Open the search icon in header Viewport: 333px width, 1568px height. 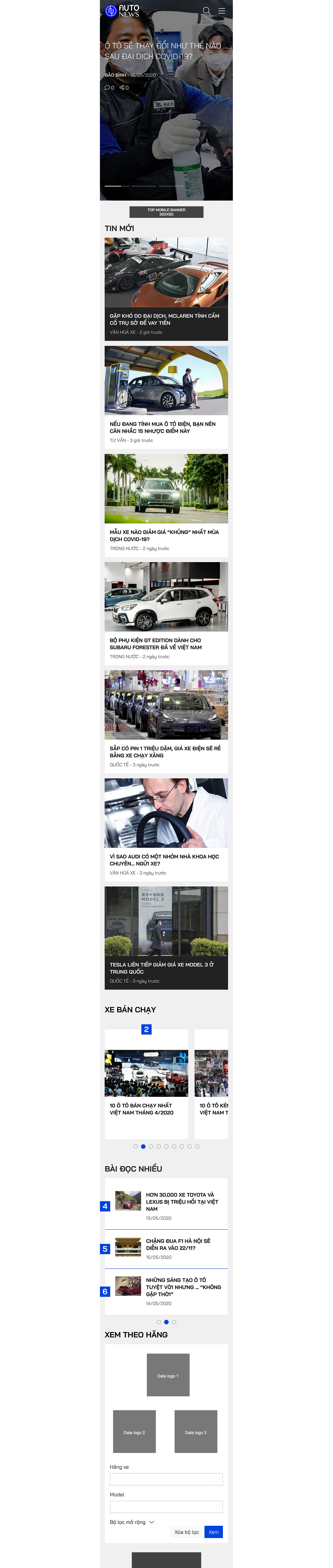tap(206, 11)
